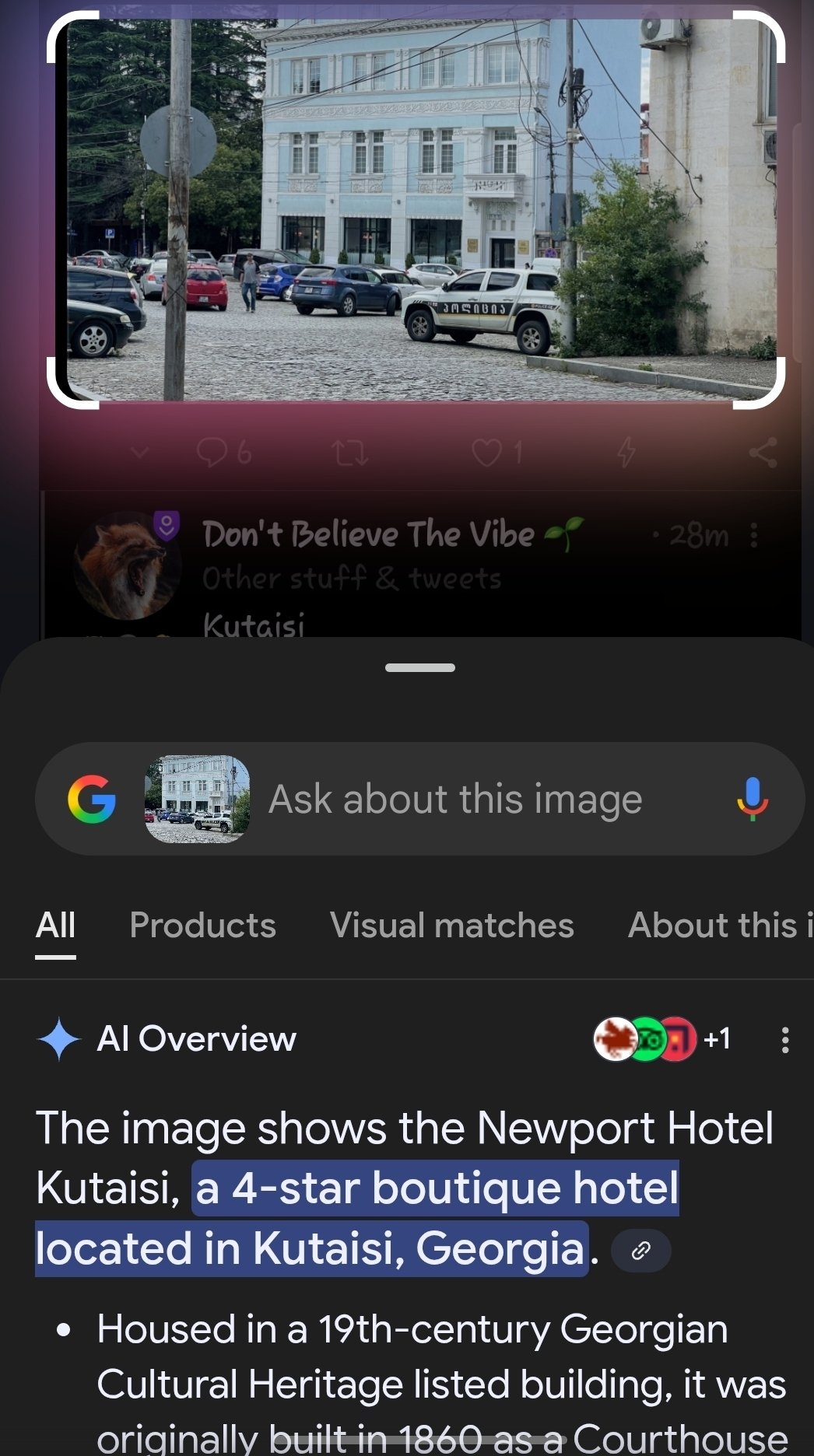This screenshot has height=1456, width=814.
Task: Select the All tab
Action: [55, 926]
